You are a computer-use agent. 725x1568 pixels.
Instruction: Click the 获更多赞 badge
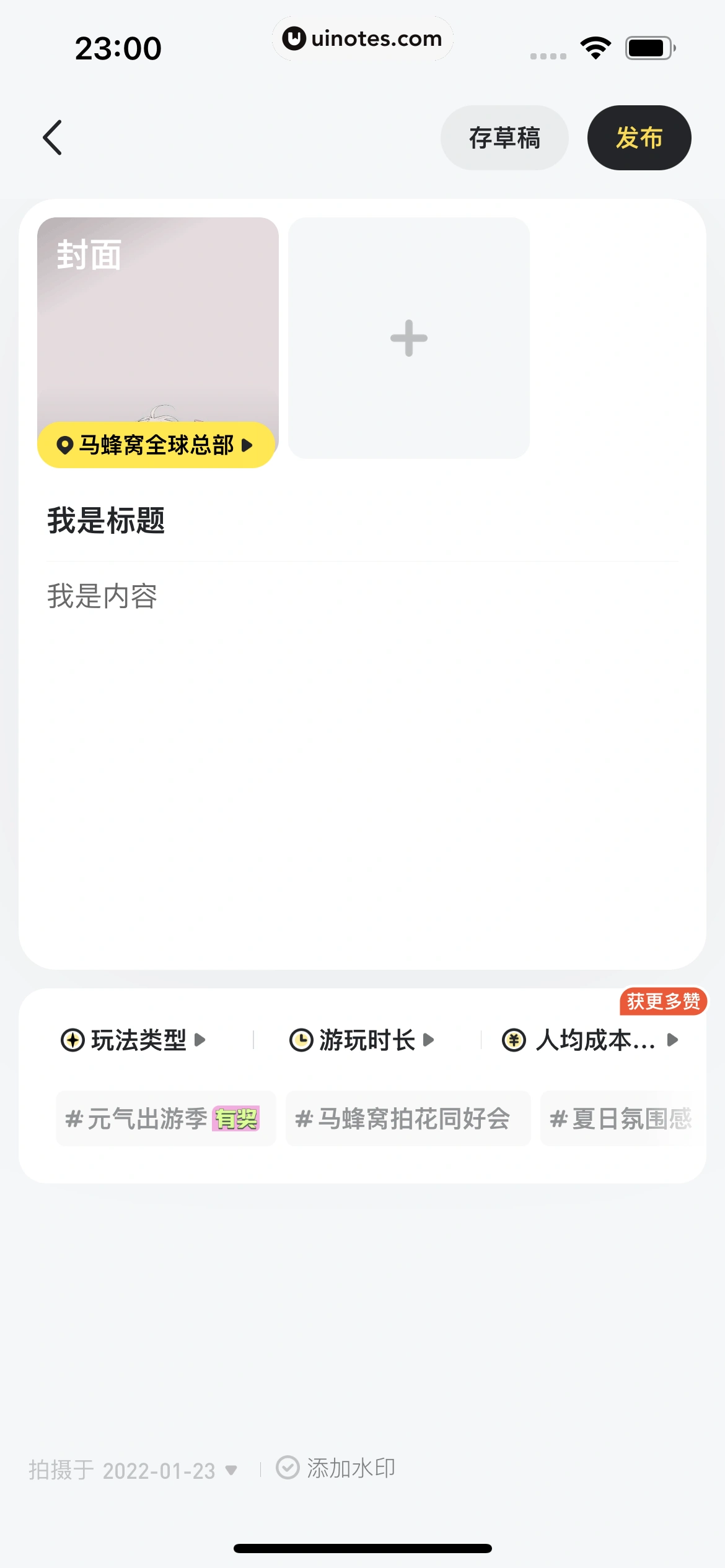[x=664, y=1002]
